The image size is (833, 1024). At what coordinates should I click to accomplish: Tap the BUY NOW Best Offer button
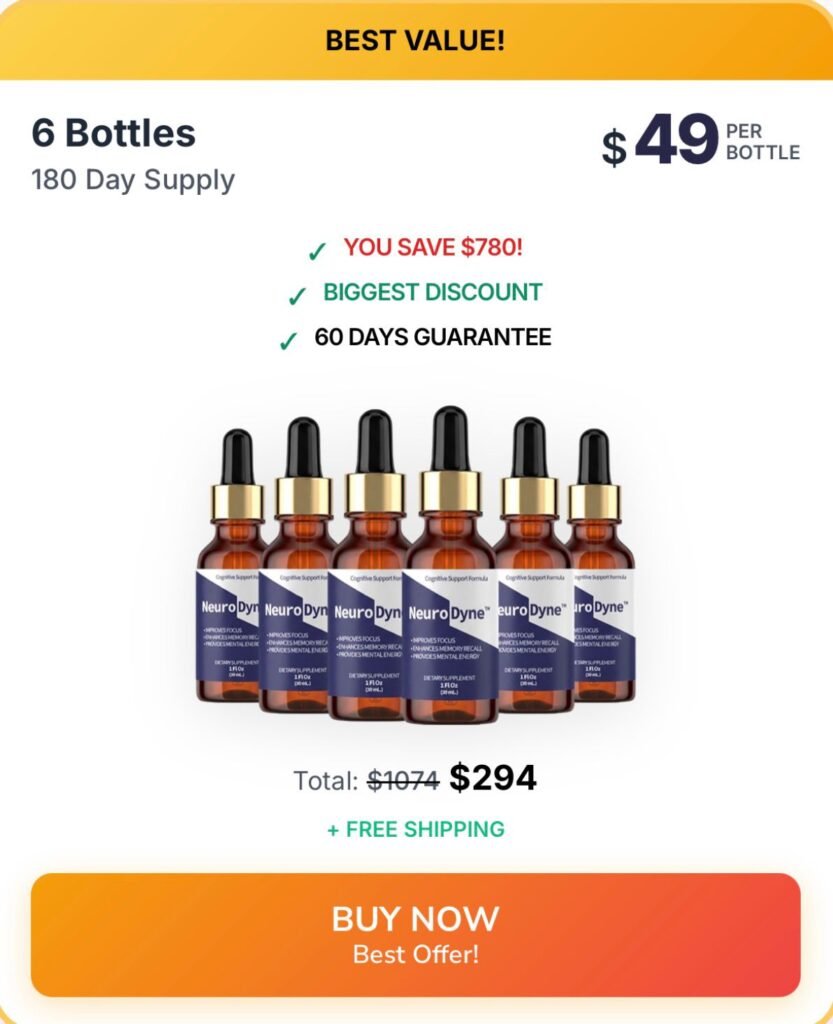click(415, 934)
